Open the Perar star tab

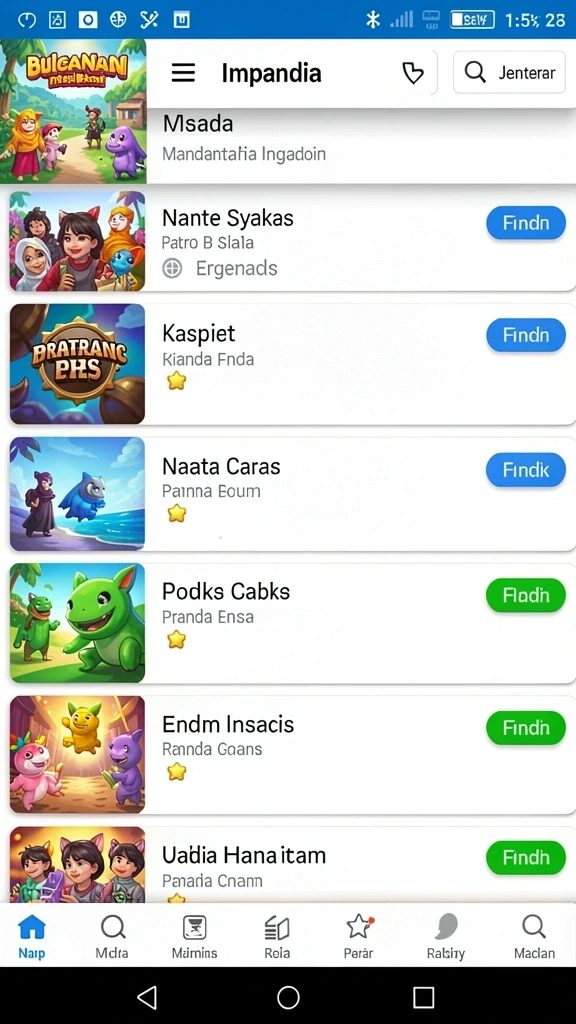[359, 936]
